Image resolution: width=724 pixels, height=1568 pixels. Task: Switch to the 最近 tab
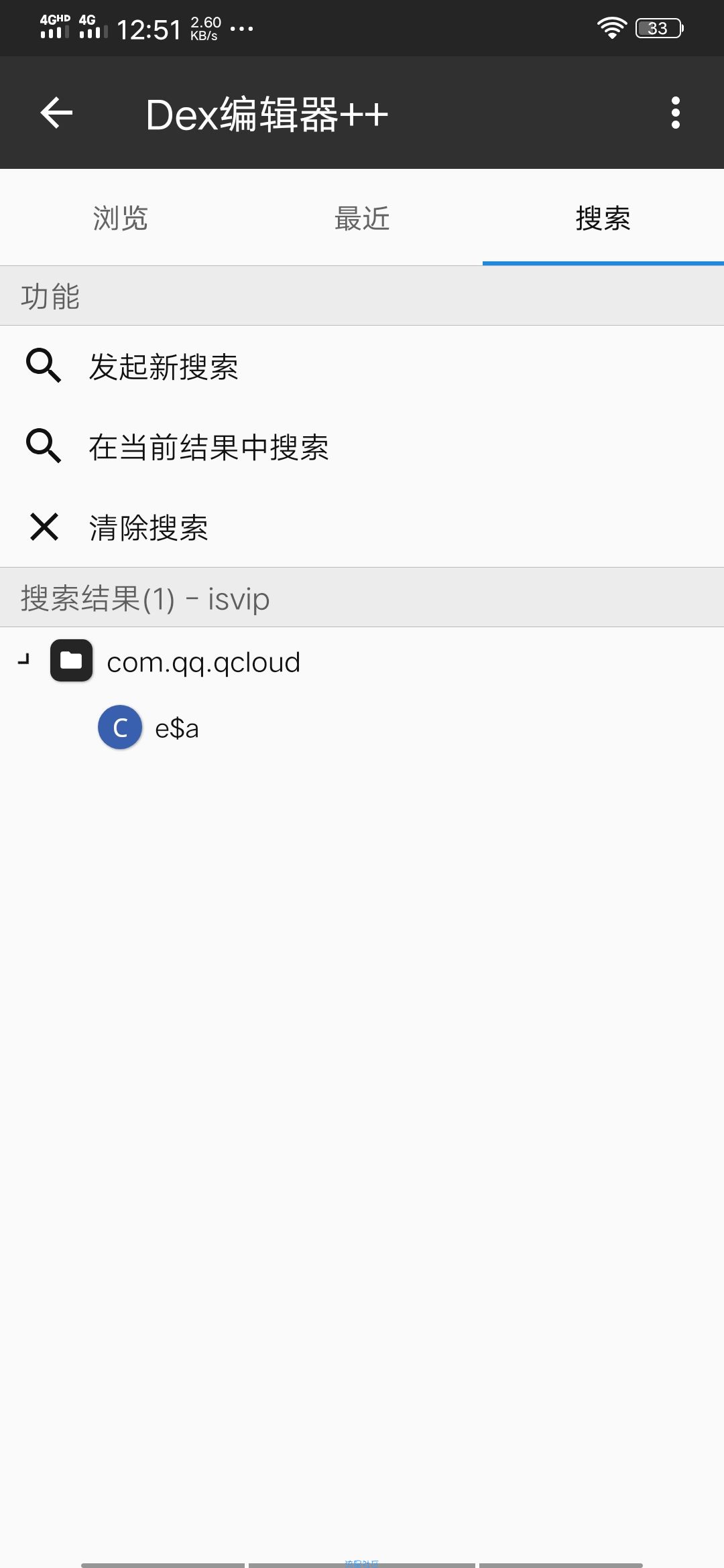(x=362, y=218)
